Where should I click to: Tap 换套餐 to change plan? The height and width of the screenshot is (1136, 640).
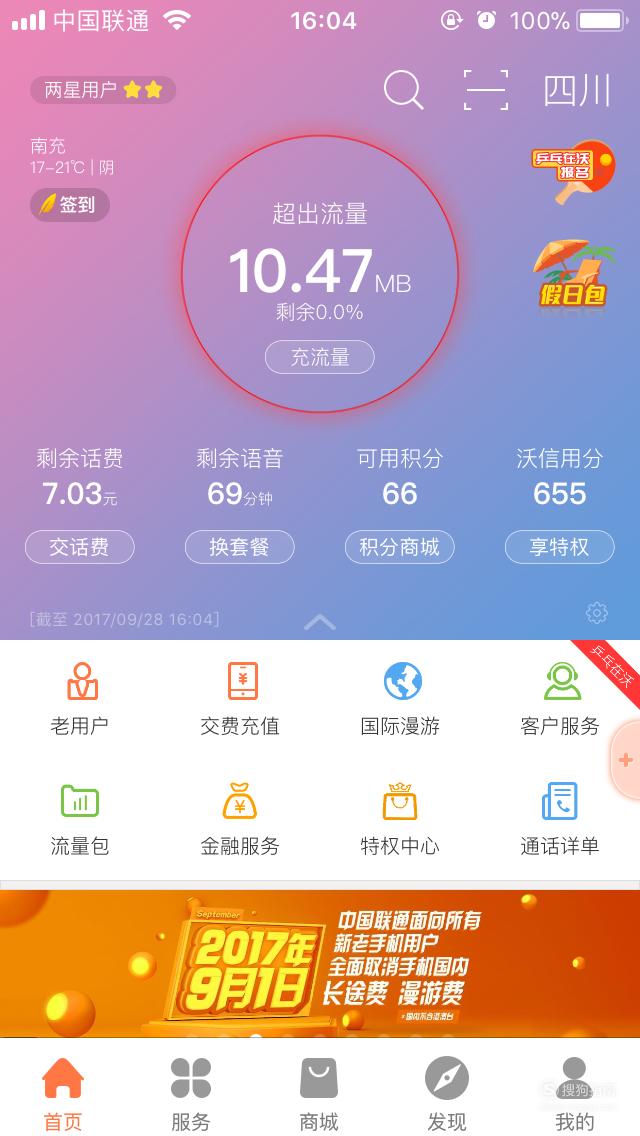pos(240,547)
